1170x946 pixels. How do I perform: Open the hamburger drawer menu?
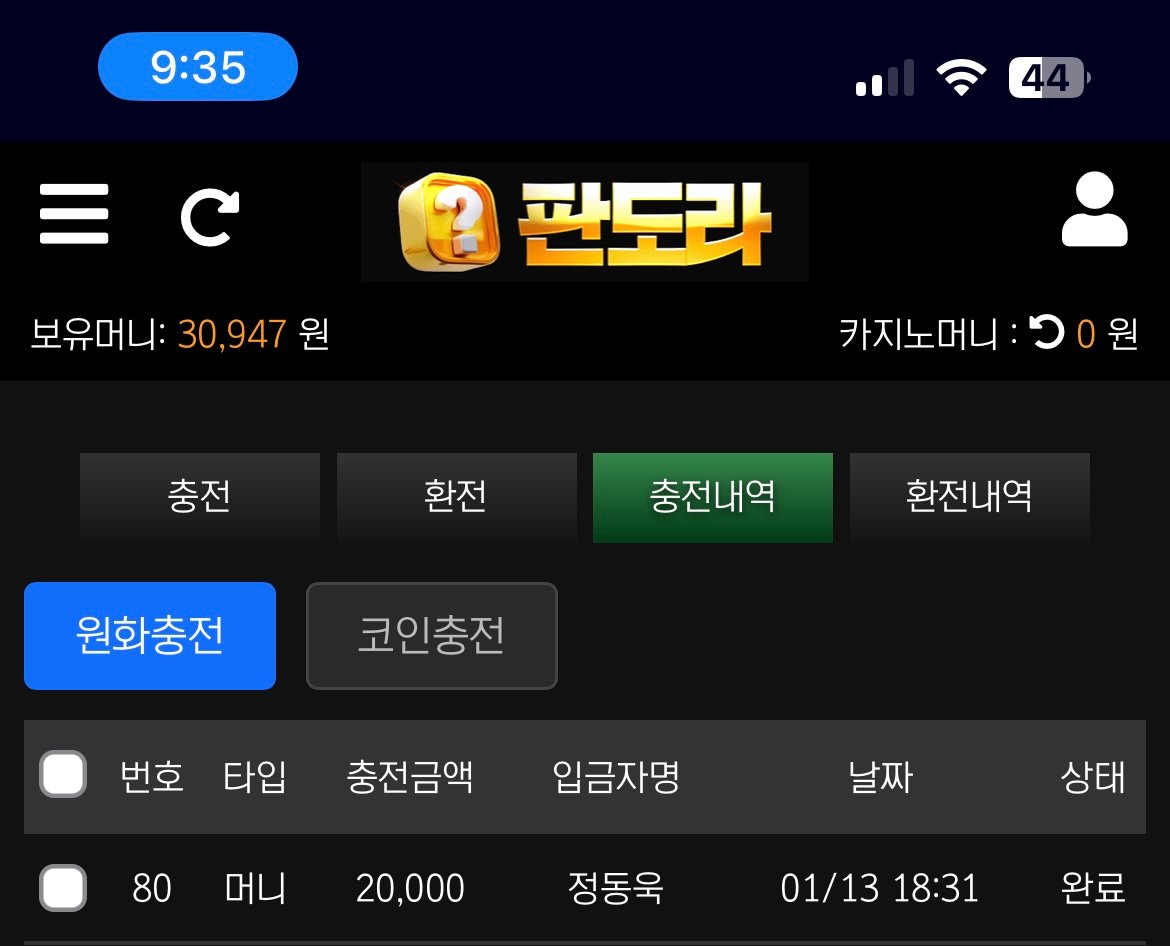coord(74,214)
